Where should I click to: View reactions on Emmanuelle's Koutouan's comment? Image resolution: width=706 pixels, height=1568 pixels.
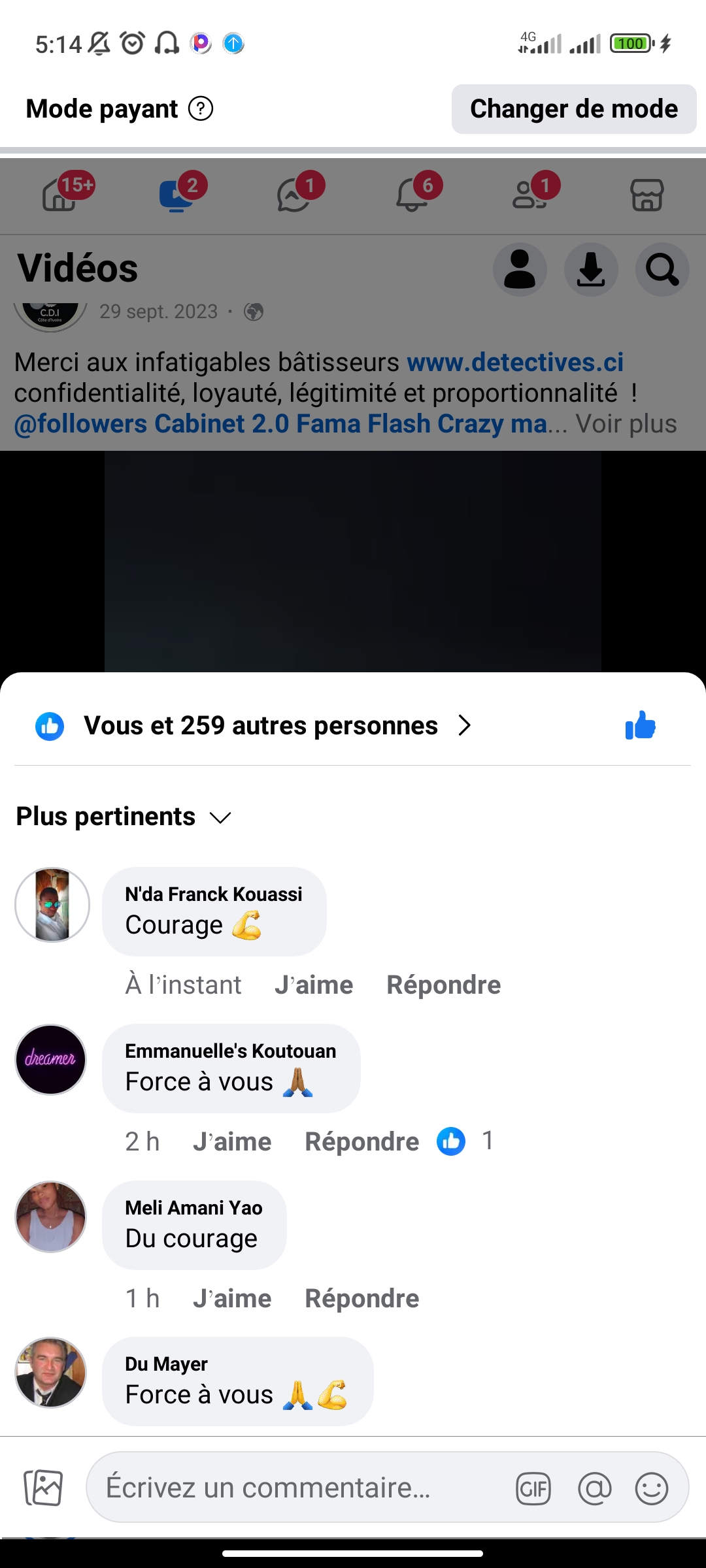pyautogui.click(x=465, y=1141)
